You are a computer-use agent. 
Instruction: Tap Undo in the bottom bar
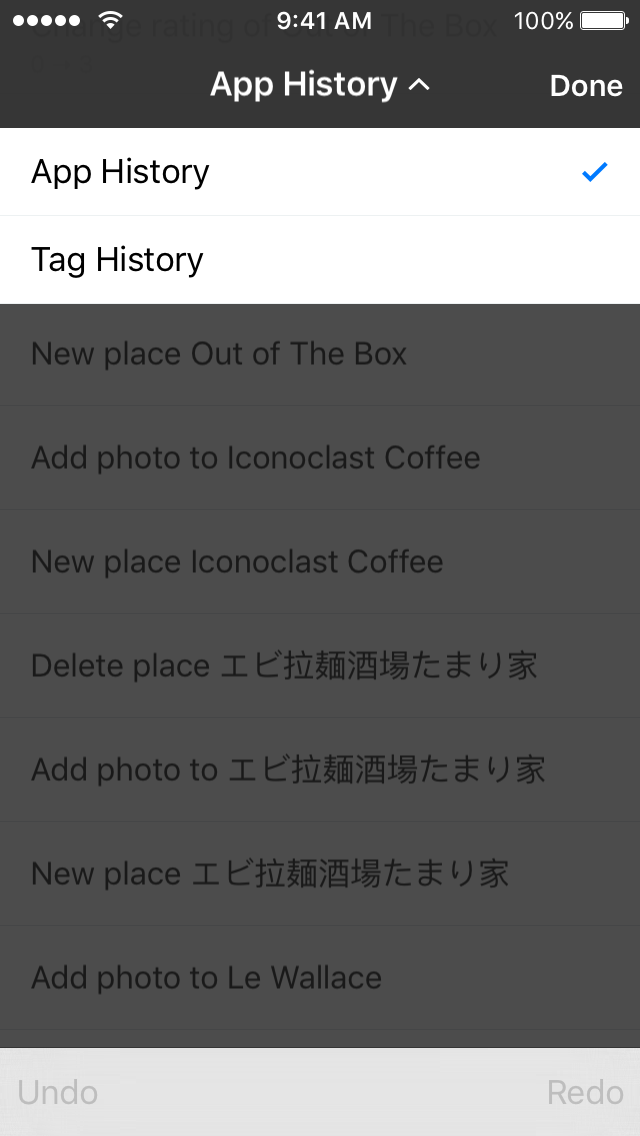point(58,1093)
